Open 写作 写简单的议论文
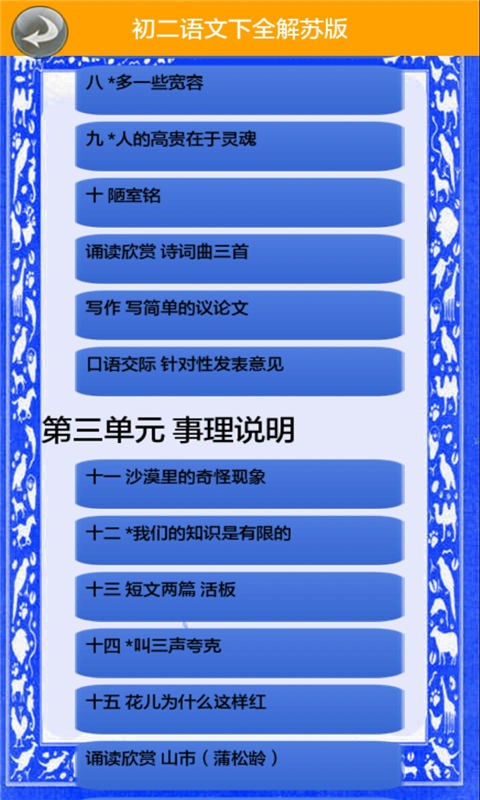 coord(239,315)
